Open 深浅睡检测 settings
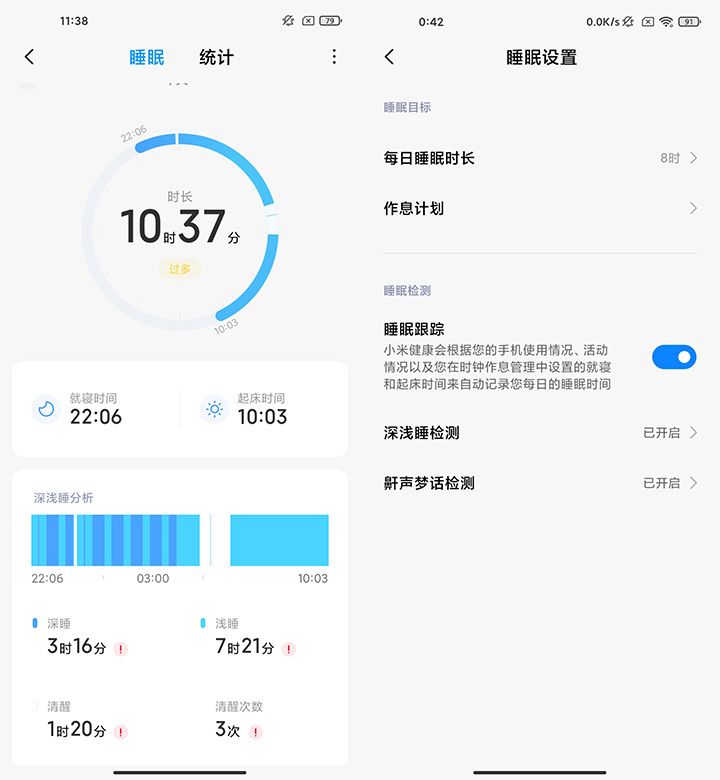The image size is (720, 780). (x=540, y=433)
